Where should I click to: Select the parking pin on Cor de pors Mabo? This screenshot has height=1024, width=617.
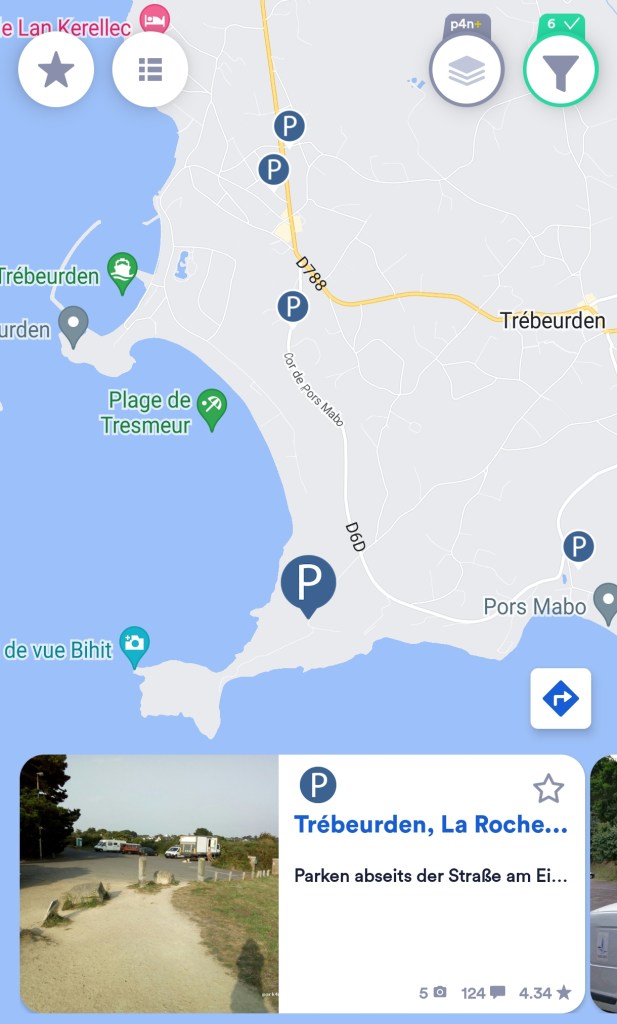coord(292,306)
